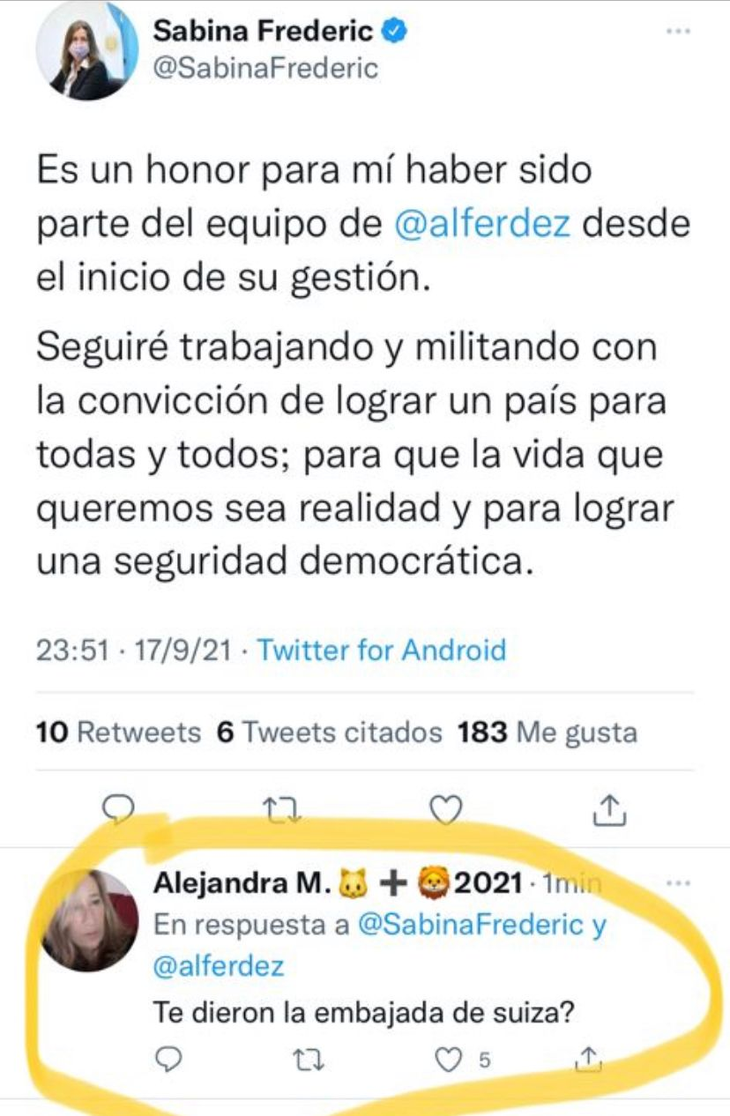Image resolution: width=730 pixels, height=1116 pixels.
Task: Tap the Twitter for Android source link
Action: coord(381,651)
